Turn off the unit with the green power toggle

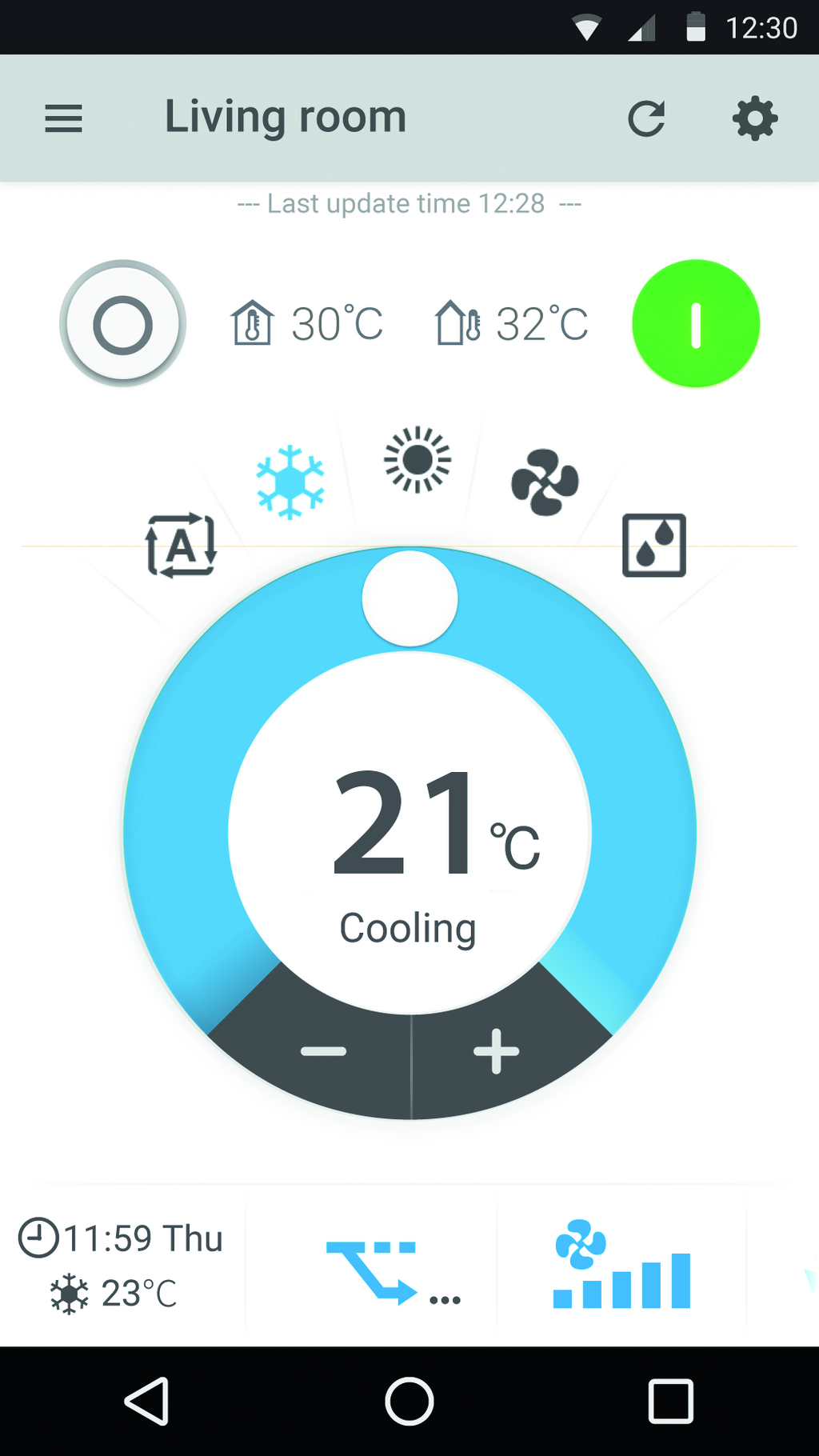coord(695,323)
